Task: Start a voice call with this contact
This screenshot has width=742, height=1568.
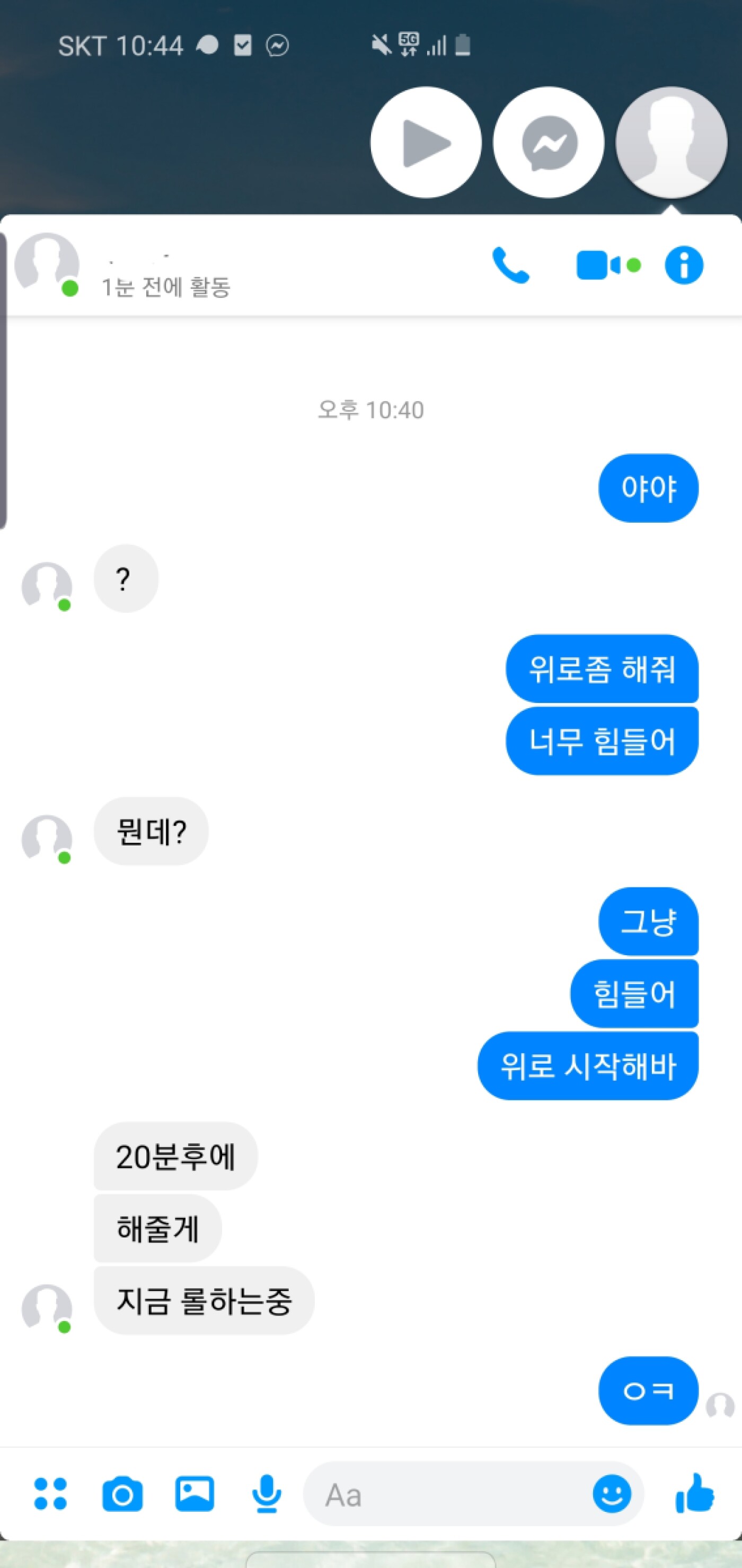Action: tap(510, 266)
